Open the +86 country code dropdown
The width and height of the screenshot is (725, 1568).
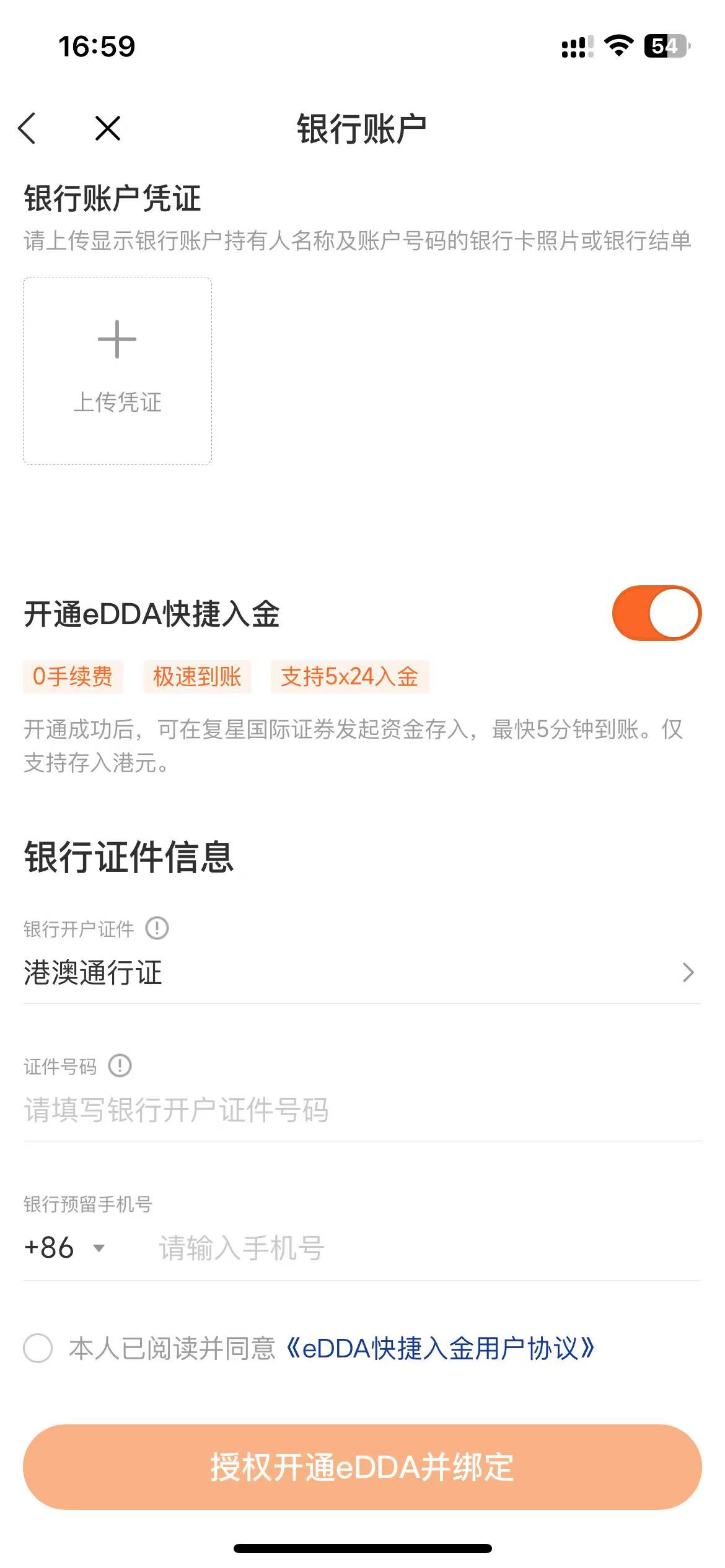tap(64, 1248)
